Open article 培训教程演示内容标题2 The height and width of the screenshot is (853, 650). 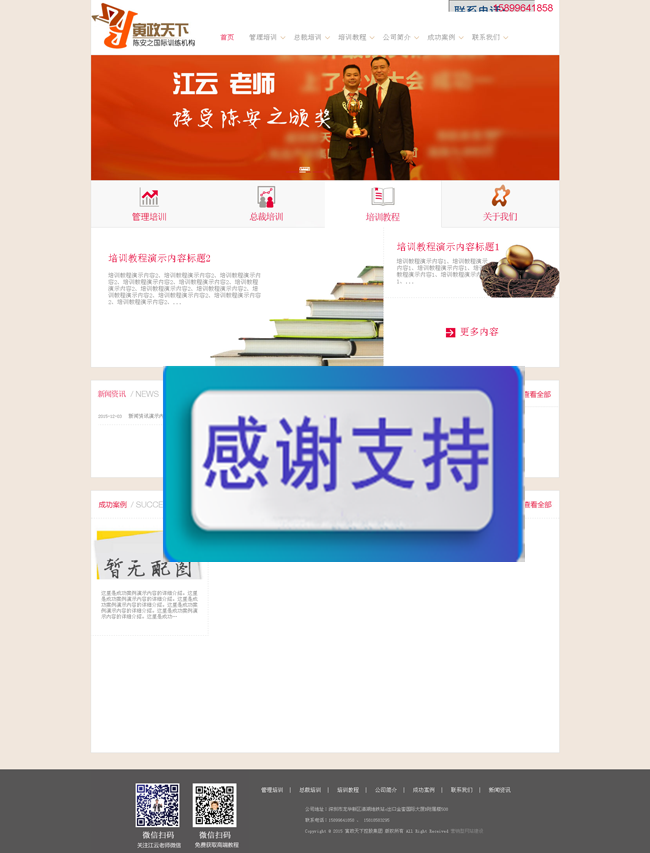pos(160,258)
